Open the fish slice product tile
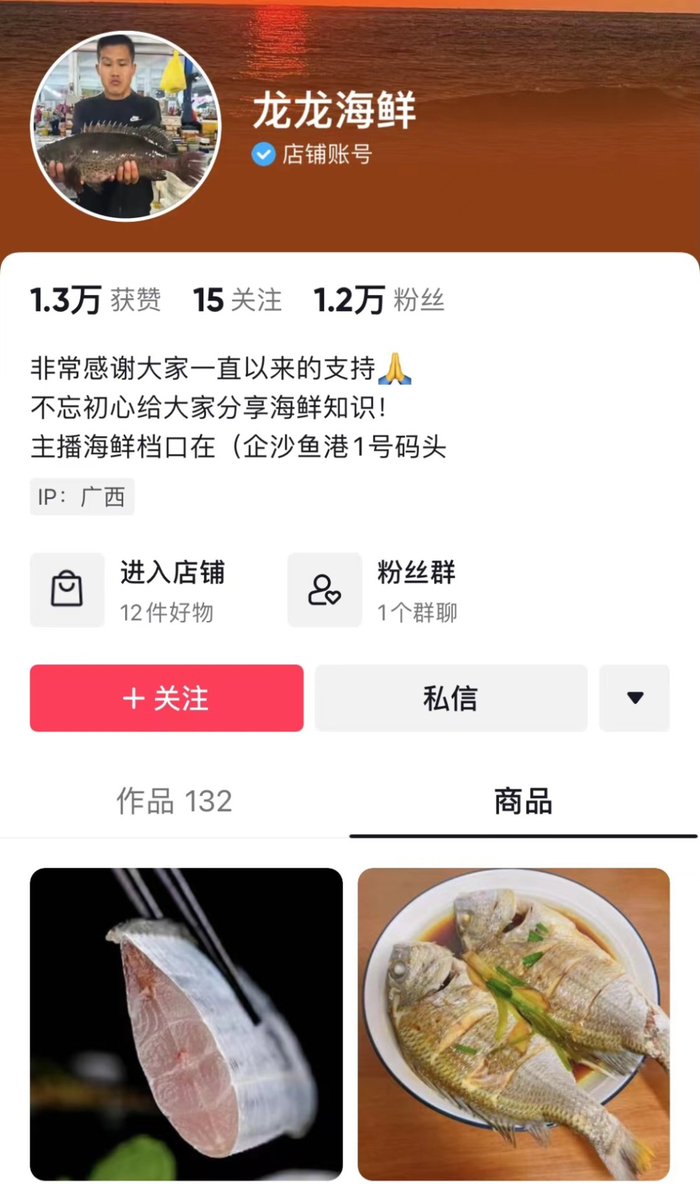Screen dimensions: 700x1189 click(186, 1023)
